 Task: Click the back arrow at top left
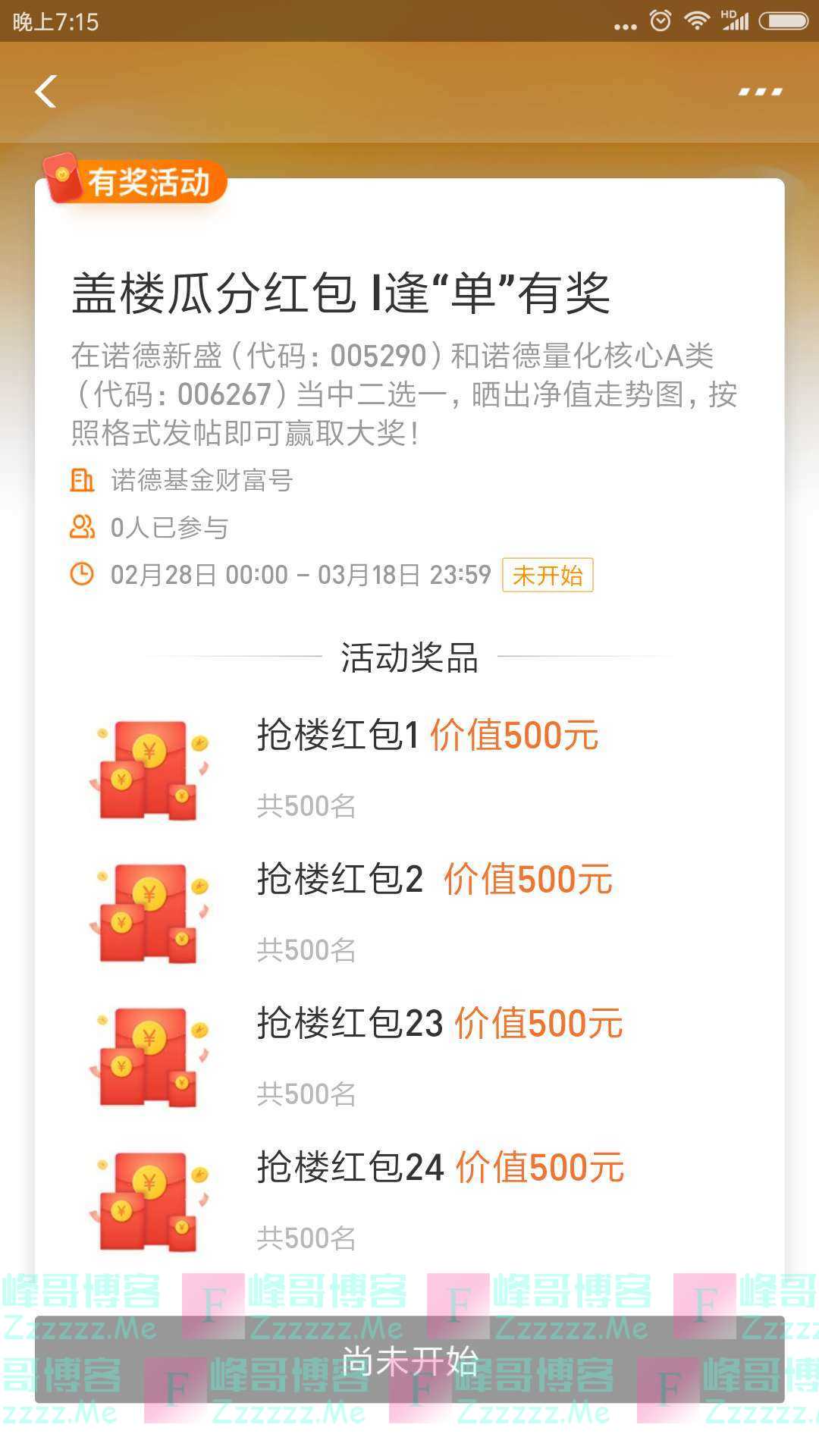(45, 91)
